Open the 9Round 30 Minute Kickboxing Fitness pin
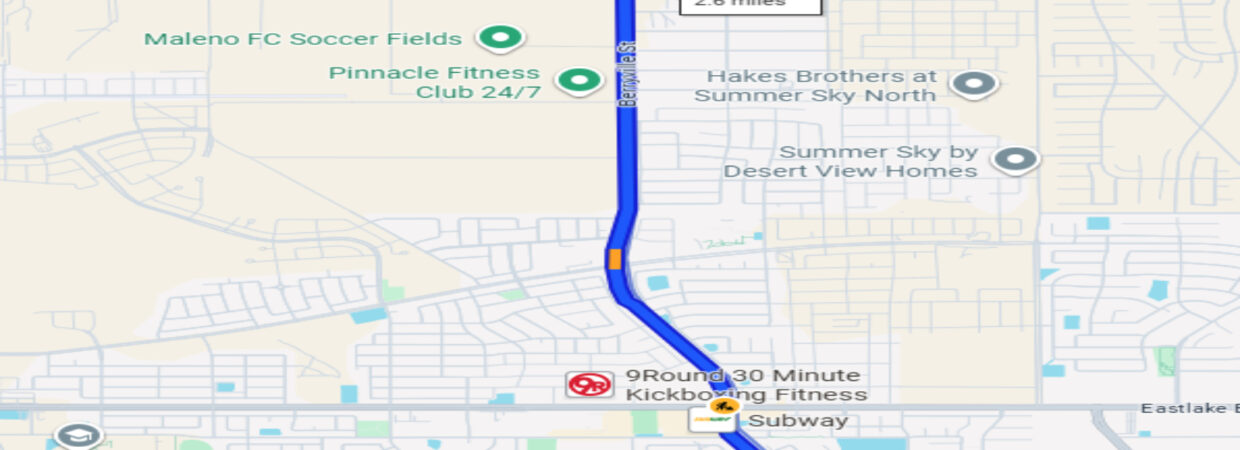The height and width of the screenshot is (450, 1240). pos(590,385)
